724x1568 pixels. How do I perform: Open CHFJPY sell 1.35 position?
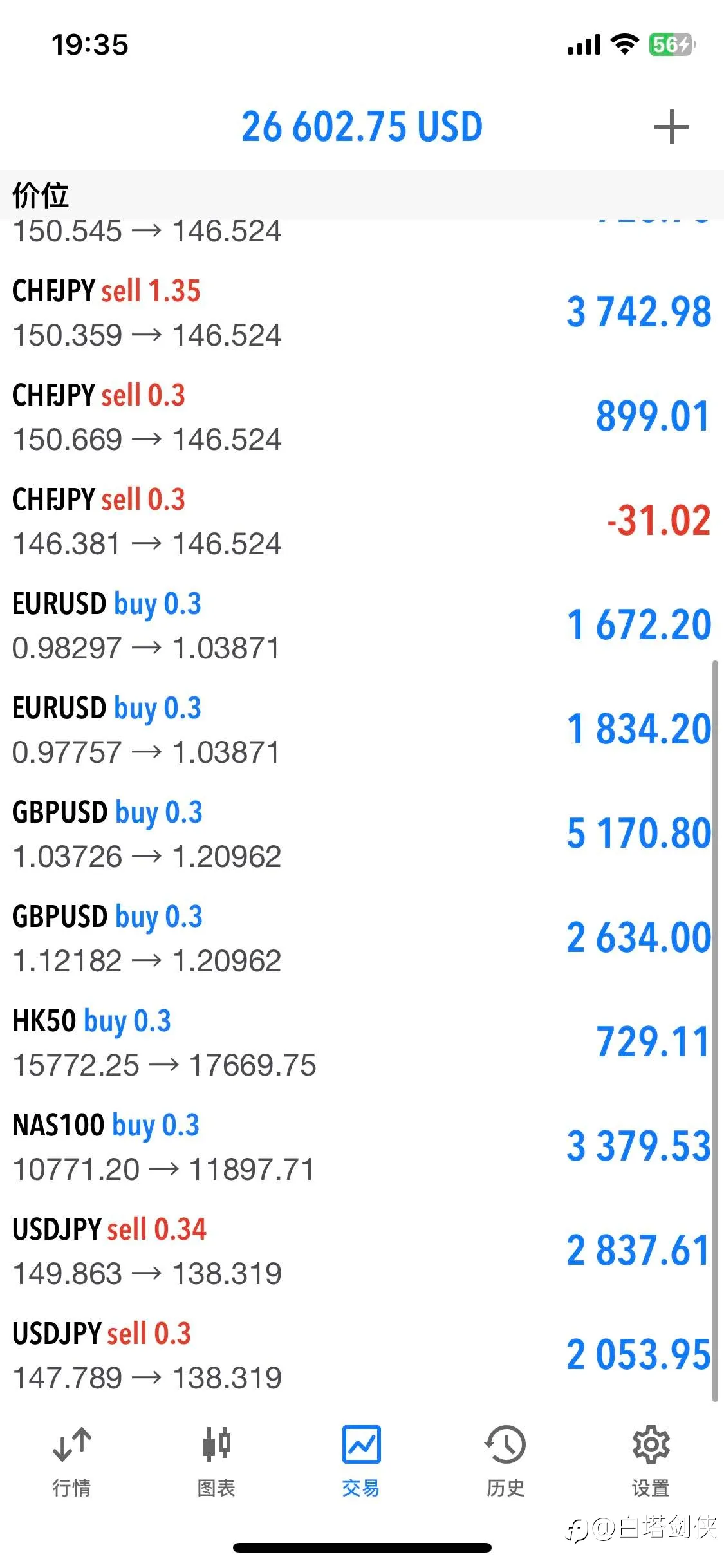click(x=362, y=313)
